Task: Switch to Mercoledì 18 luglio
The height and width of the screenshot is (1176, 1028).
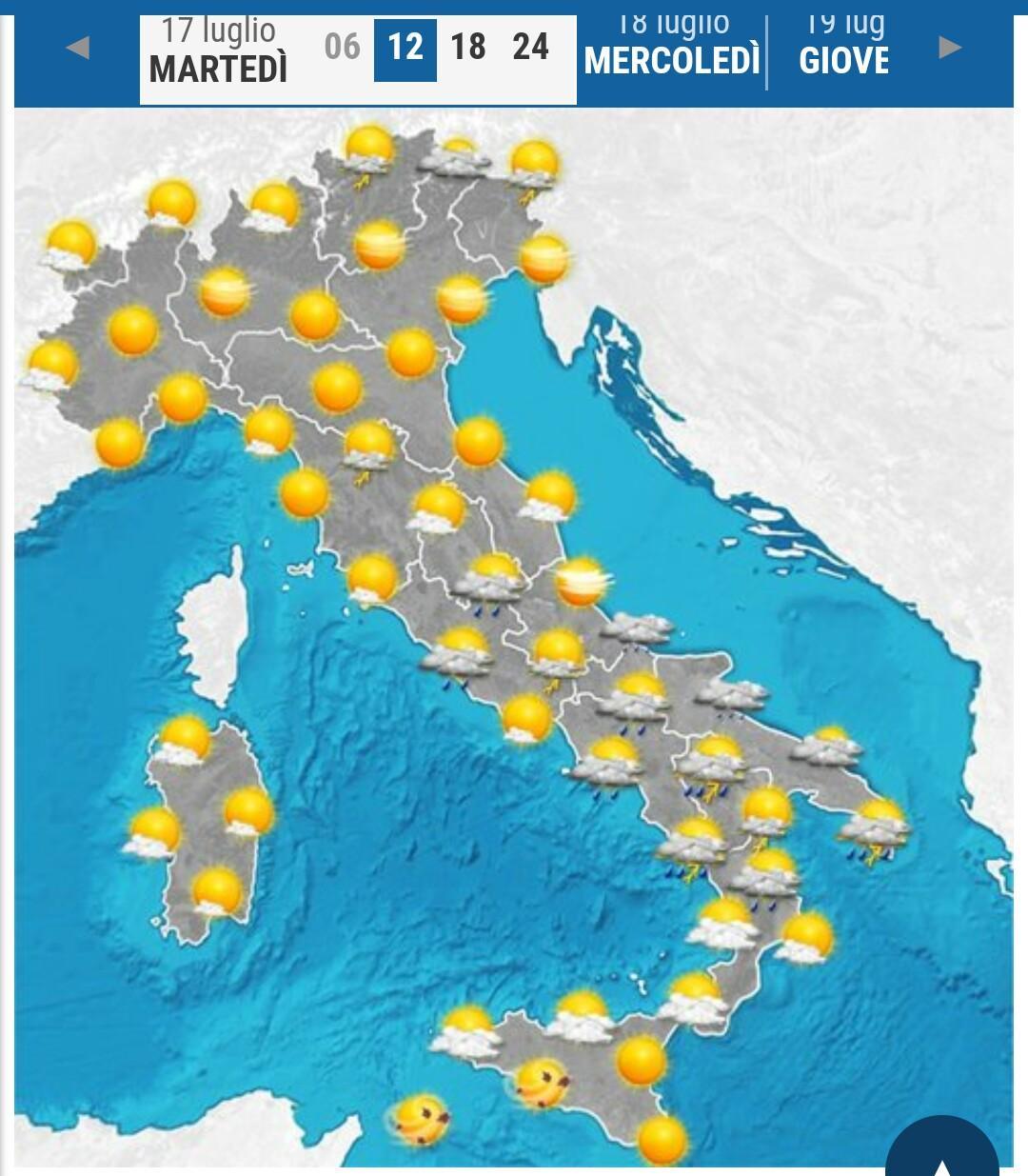Action: [672, 50]
